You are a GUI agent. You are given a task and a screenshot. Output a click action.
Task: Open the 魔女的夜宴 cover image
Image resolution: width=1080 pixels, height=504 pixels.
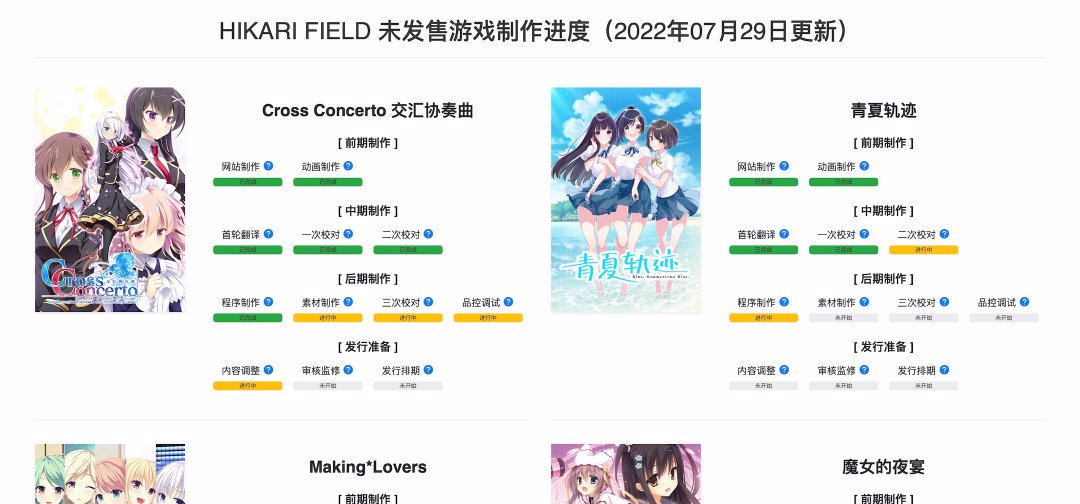click(626, 475)
